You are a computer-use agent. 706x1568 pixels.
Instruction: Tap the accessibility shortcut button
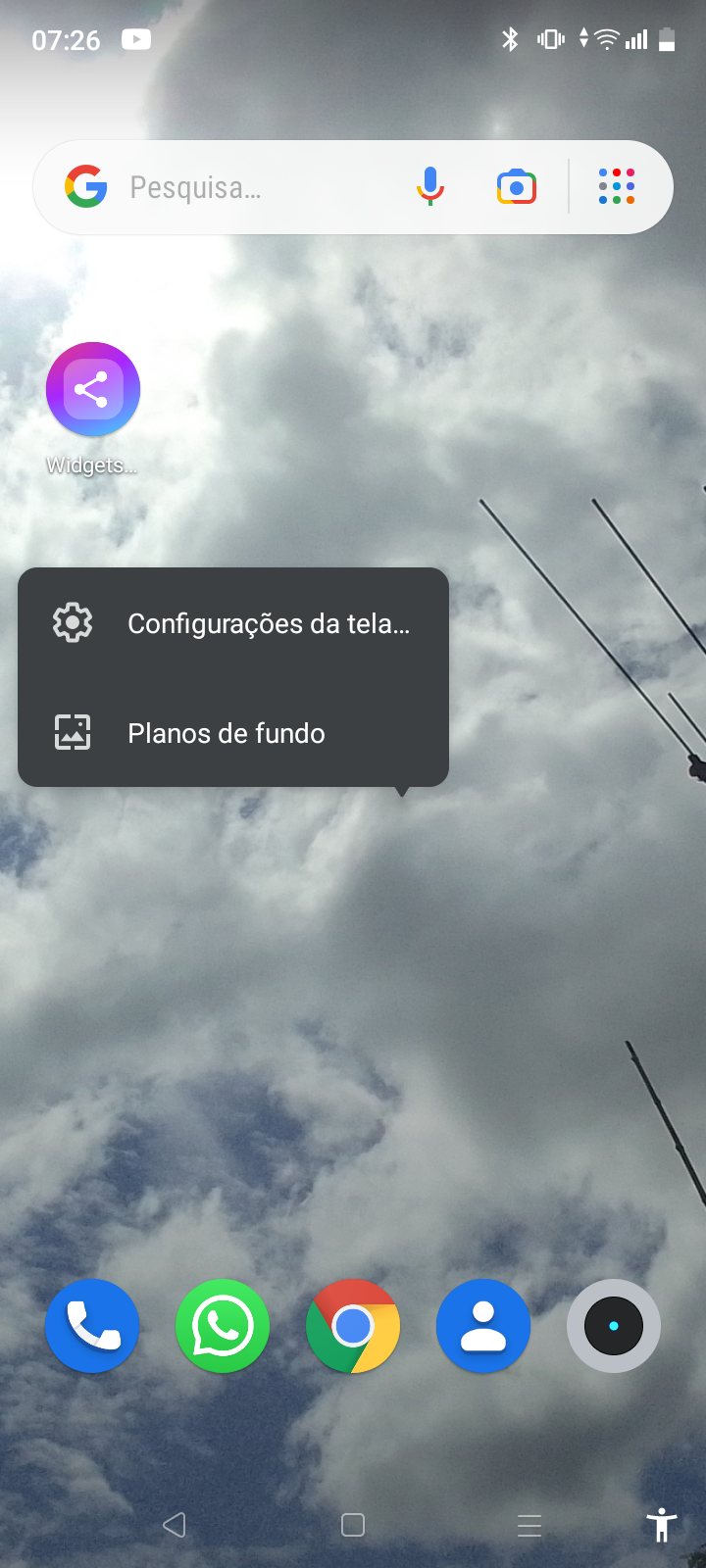pyautogui.click(x=662, y=1525)
